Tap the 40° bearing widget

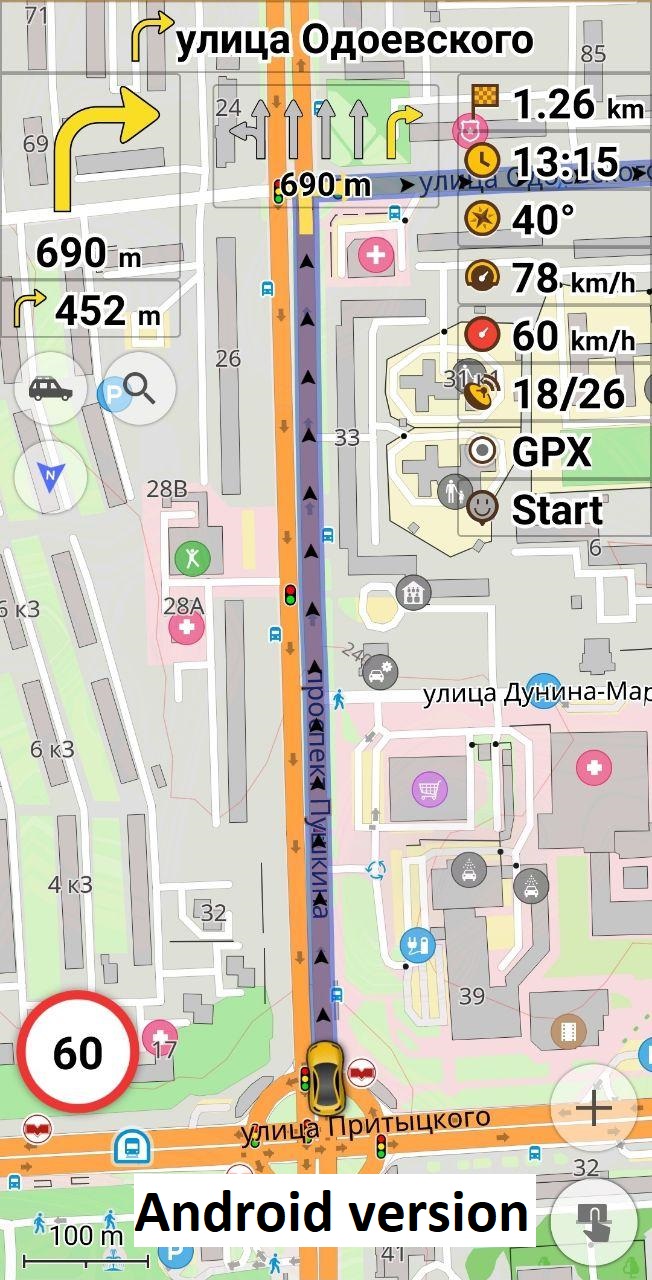555,219
